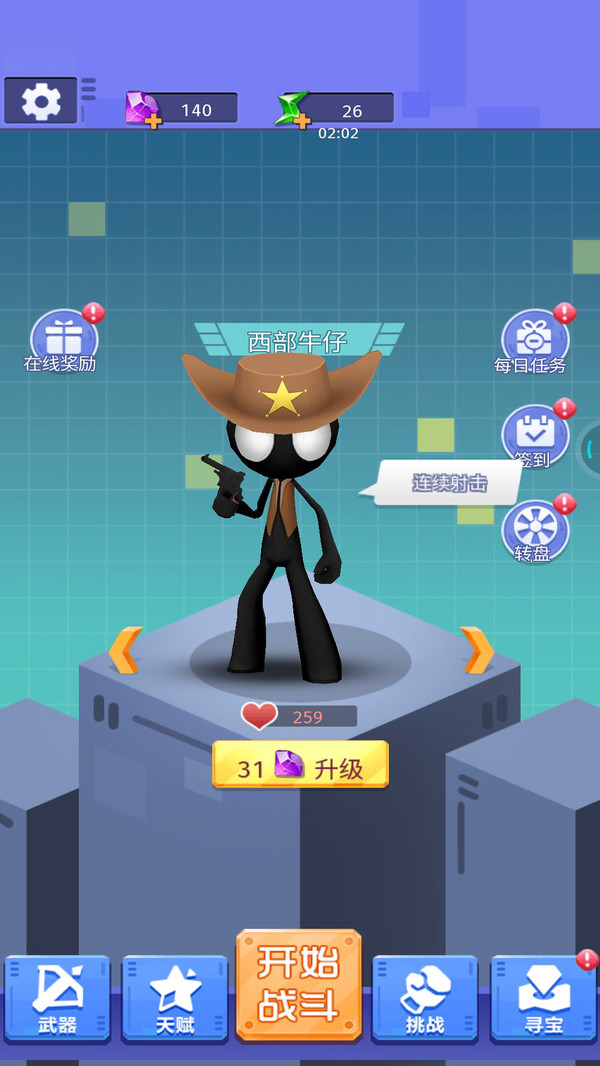600x1066 pixels.
Task: Open the 转盘 spin wheel
Action: 535,530
